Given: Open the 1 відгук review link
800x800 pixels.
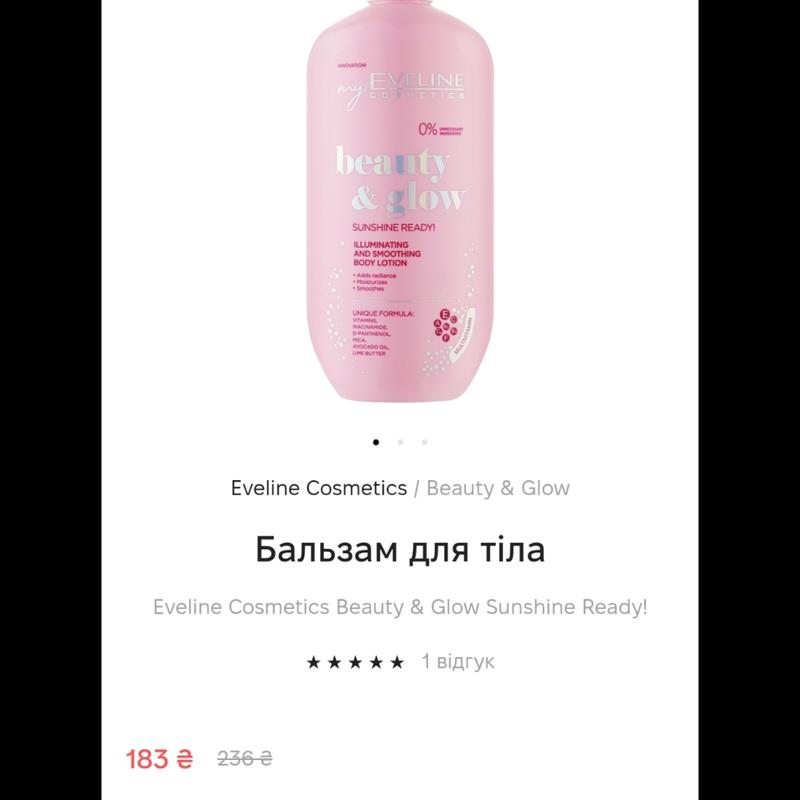Looking at the screenshot, I should (x=458, y=662).
